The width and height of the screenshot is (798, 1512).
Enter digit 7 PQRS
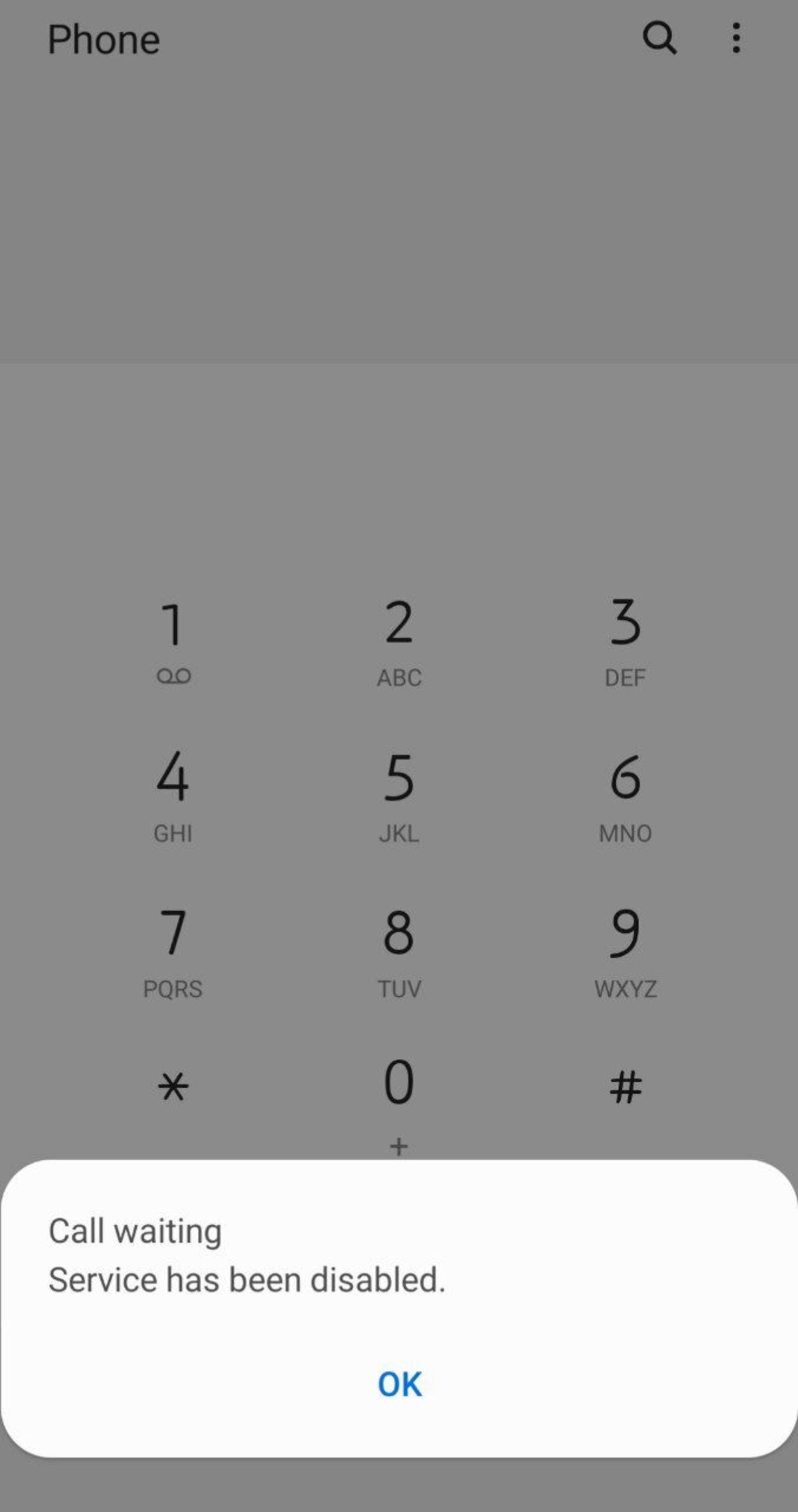pyautogui.click(x=173, y=951)
